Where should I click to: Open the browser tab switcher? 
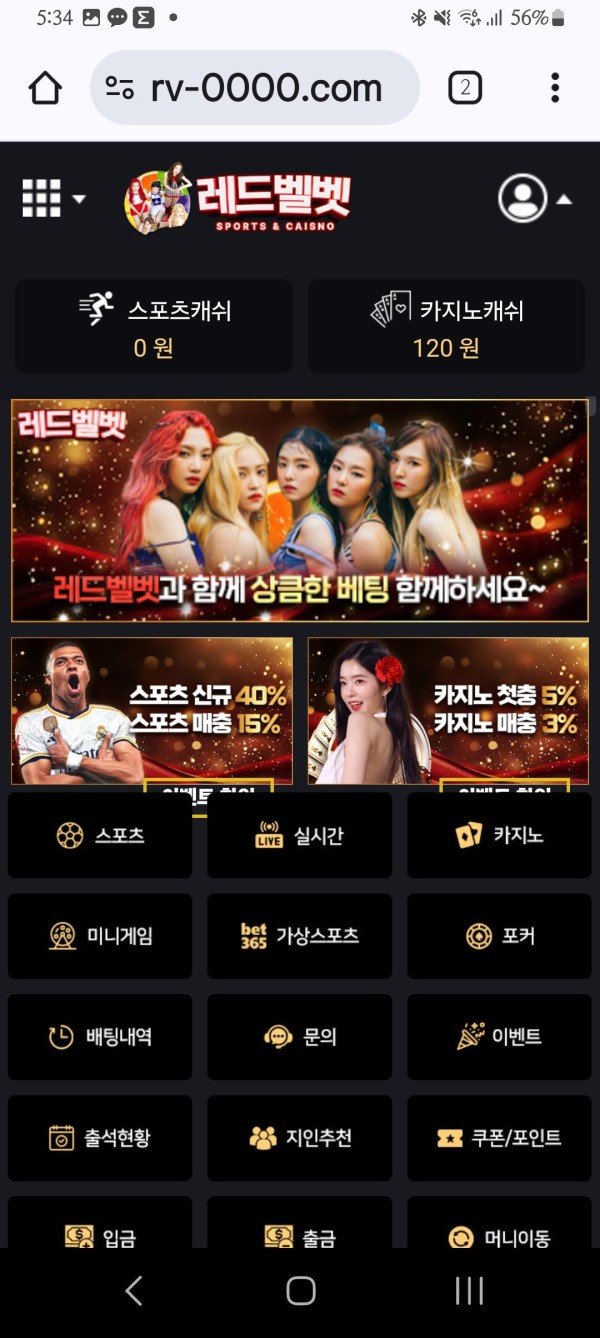click(x=464, y=89)
